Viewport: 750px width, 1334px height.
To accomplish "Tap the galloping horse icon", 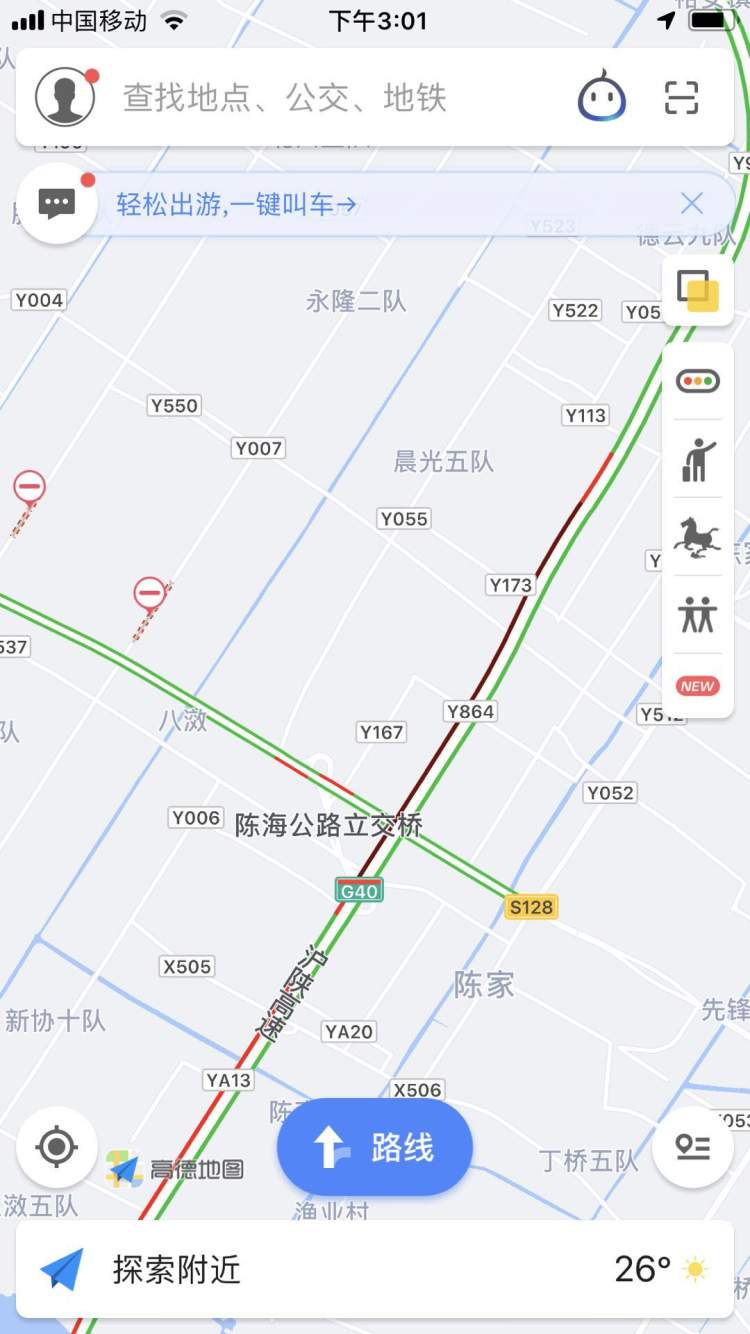I will [x=698, y=537].
